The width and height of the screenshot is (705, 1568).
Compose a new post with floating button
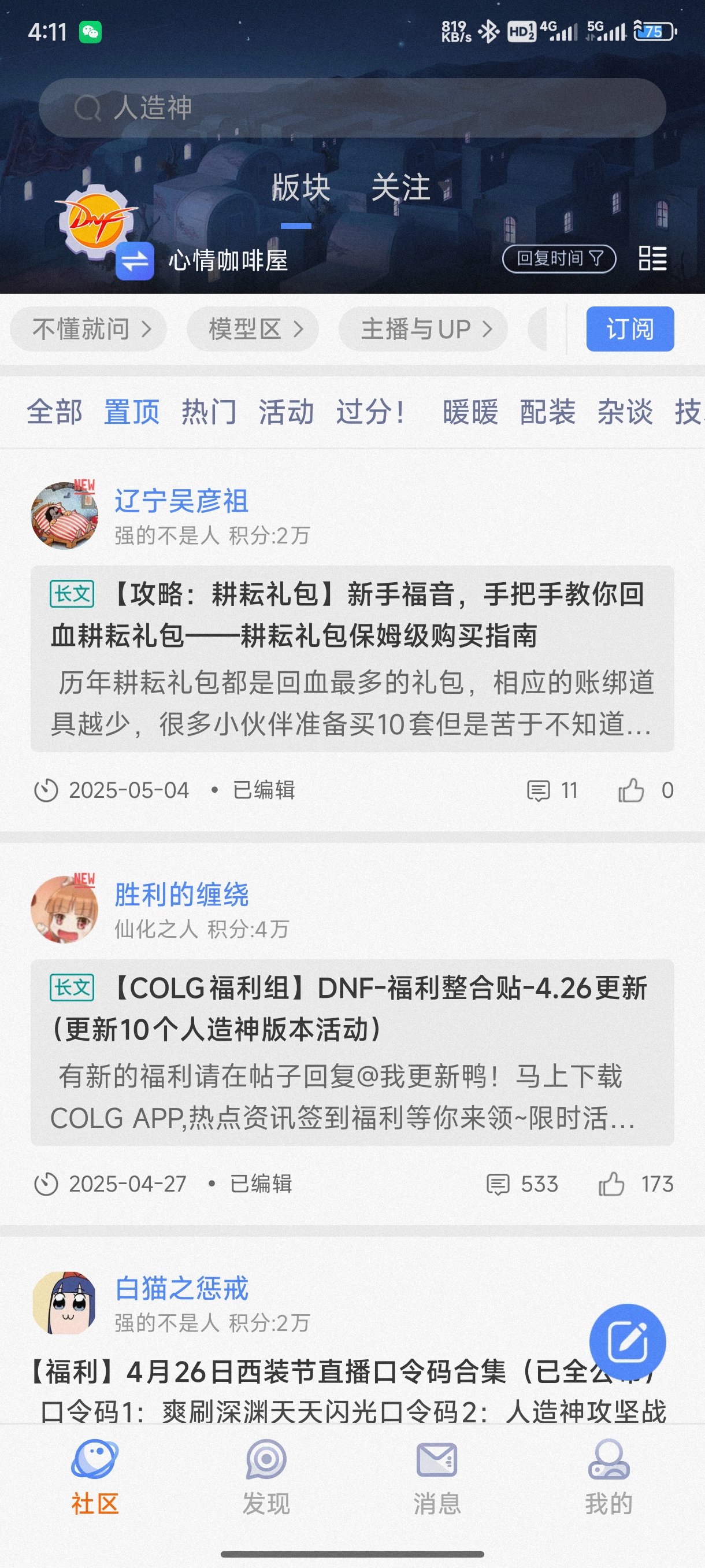(628, 1341)
